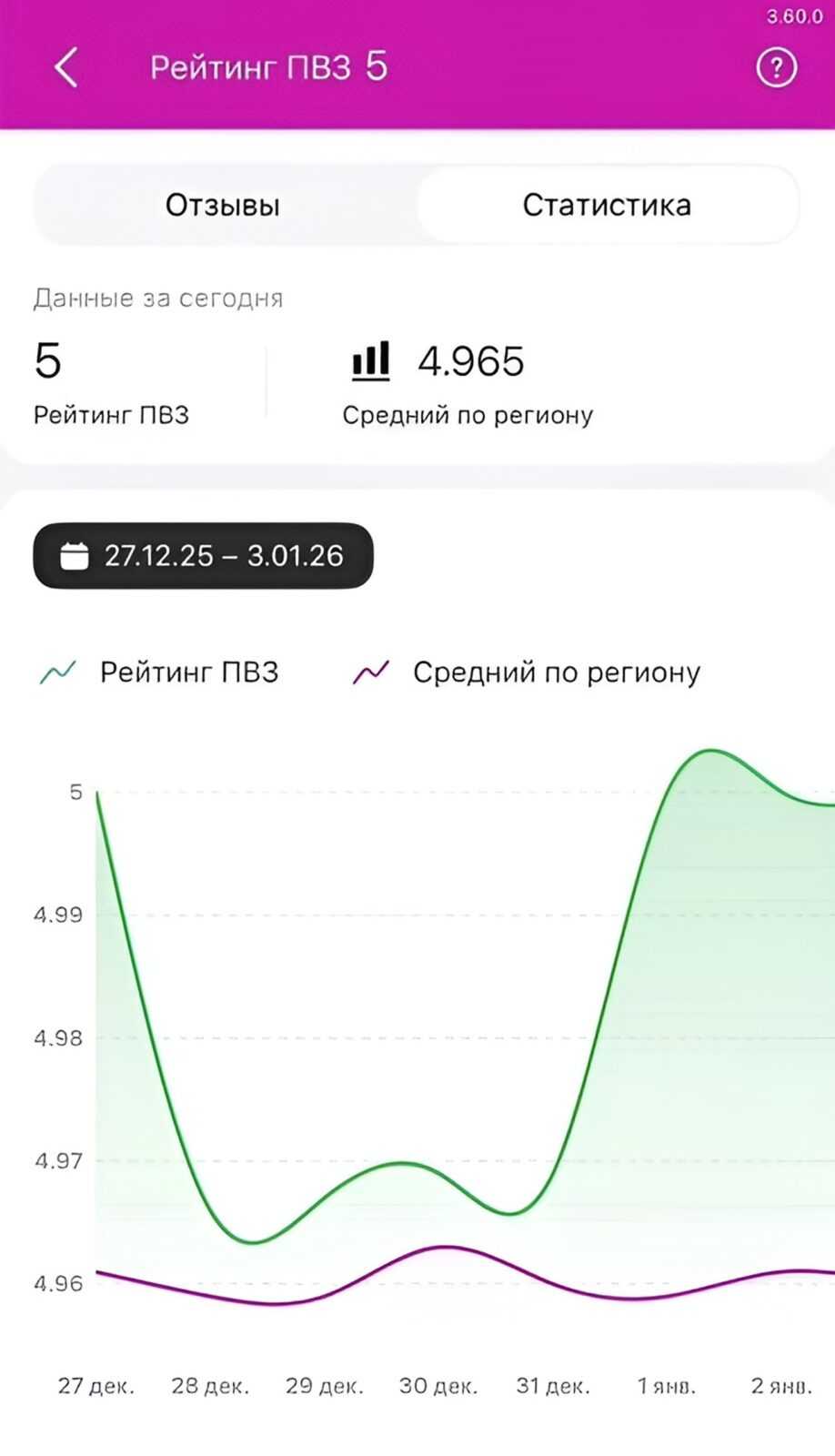835x1456 pixels.
Task: Open the help question mark icon
Action: (x=776, y=67)
